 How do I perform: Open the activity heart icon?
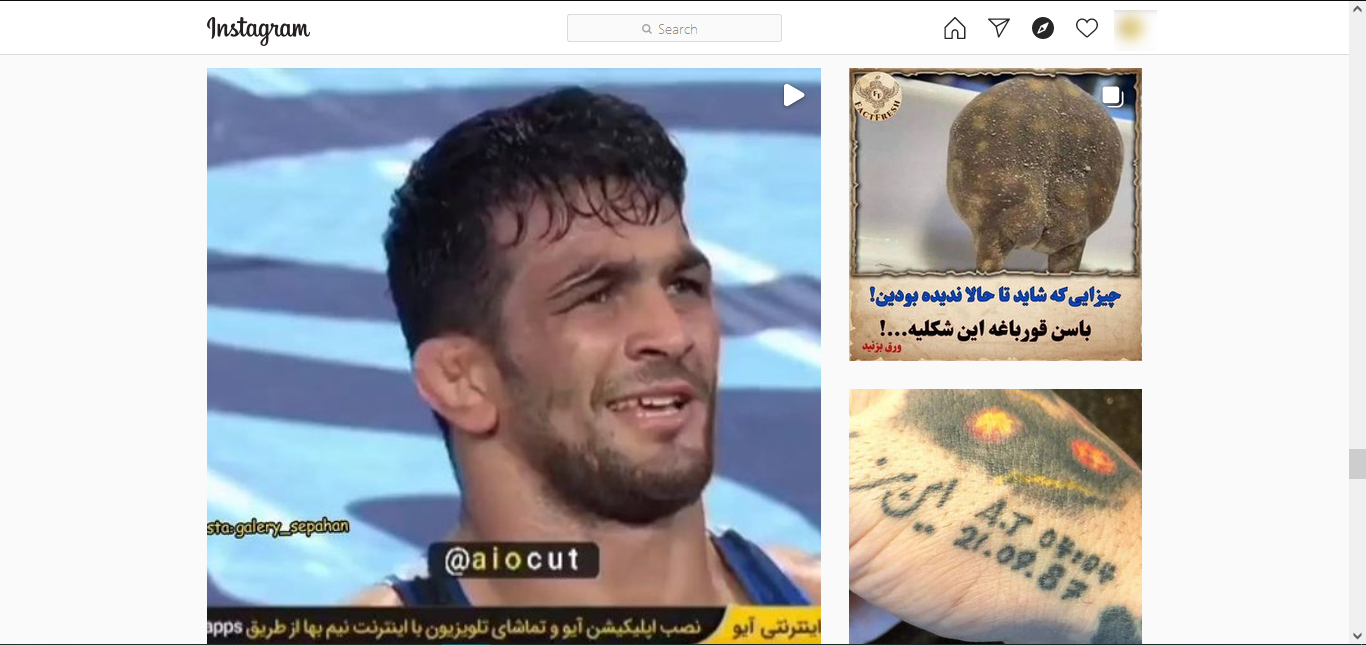(1087, 29)
